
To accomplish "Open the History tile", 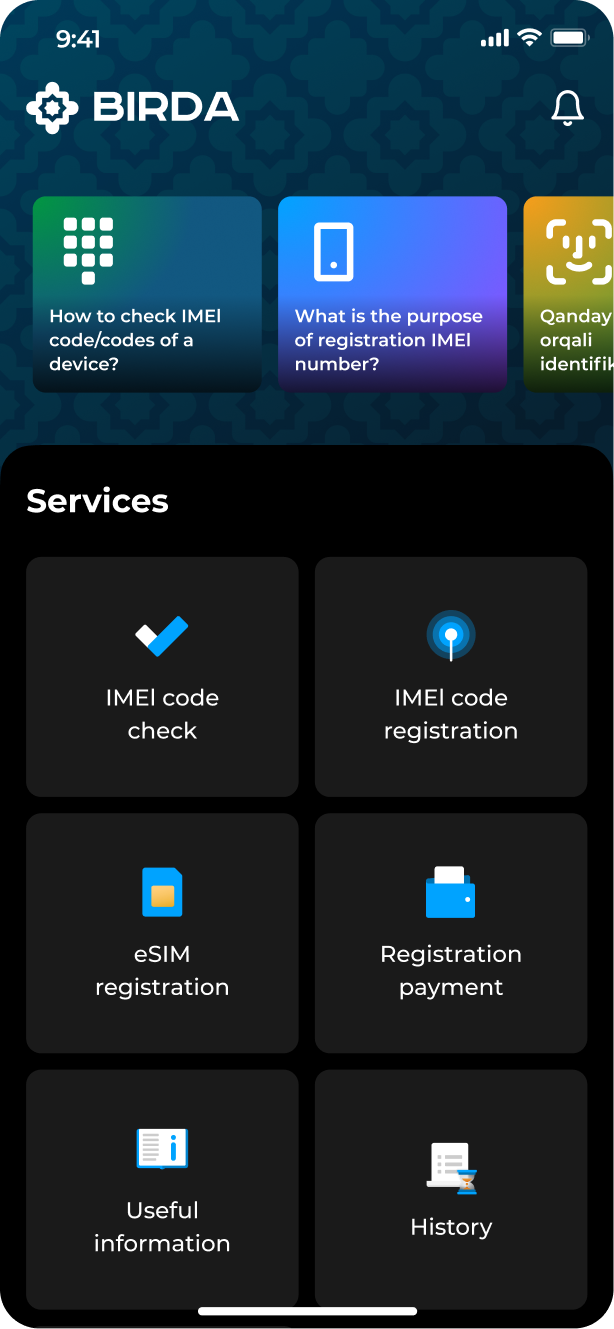I will [451, 1189].
